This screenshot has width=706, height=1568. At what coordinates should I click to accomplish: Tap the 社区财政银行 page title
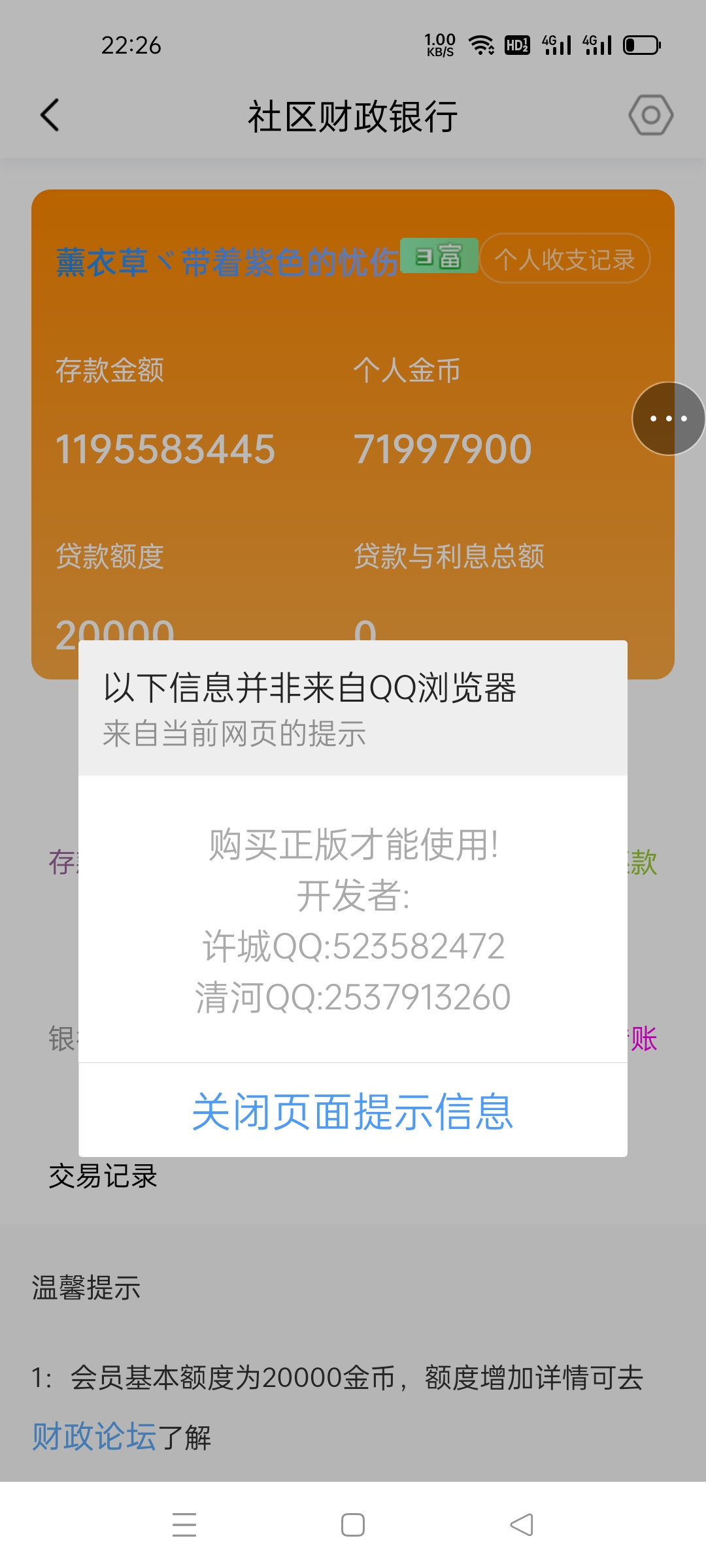point(352,115)
